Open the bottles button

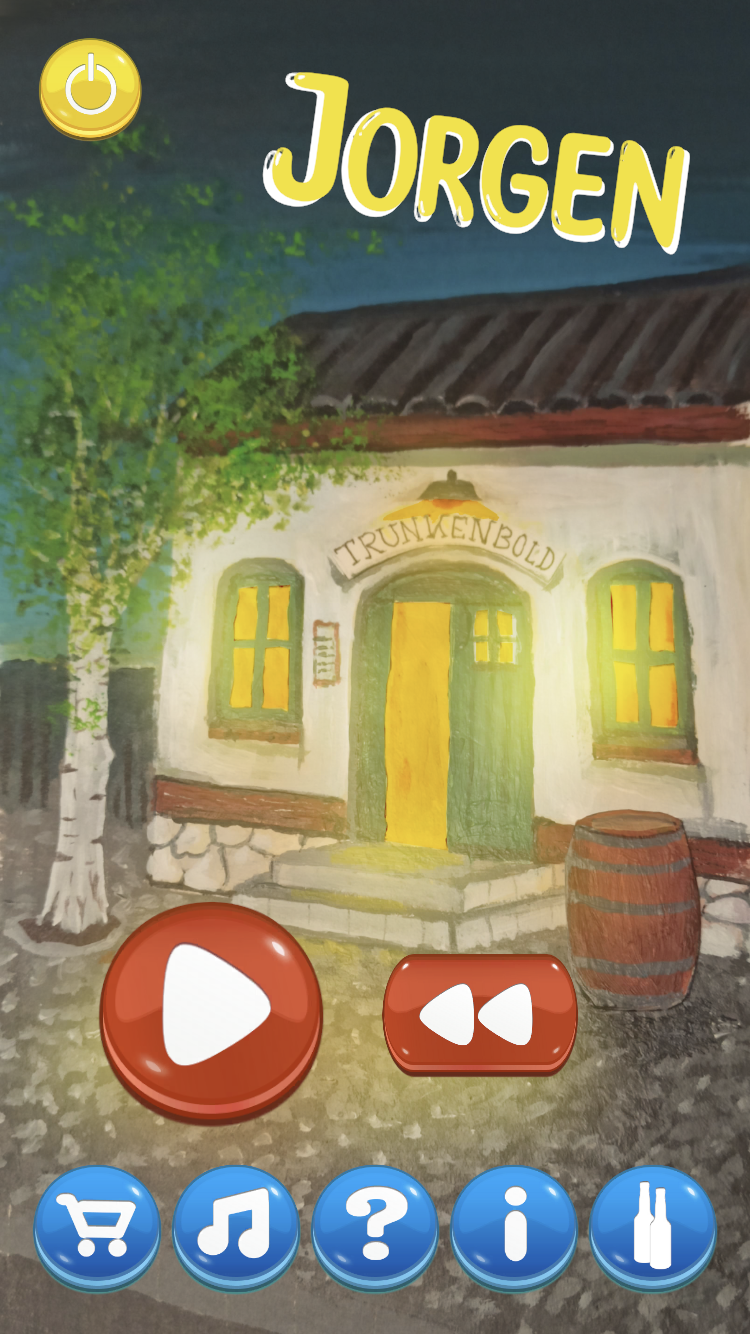[653, 1226]
